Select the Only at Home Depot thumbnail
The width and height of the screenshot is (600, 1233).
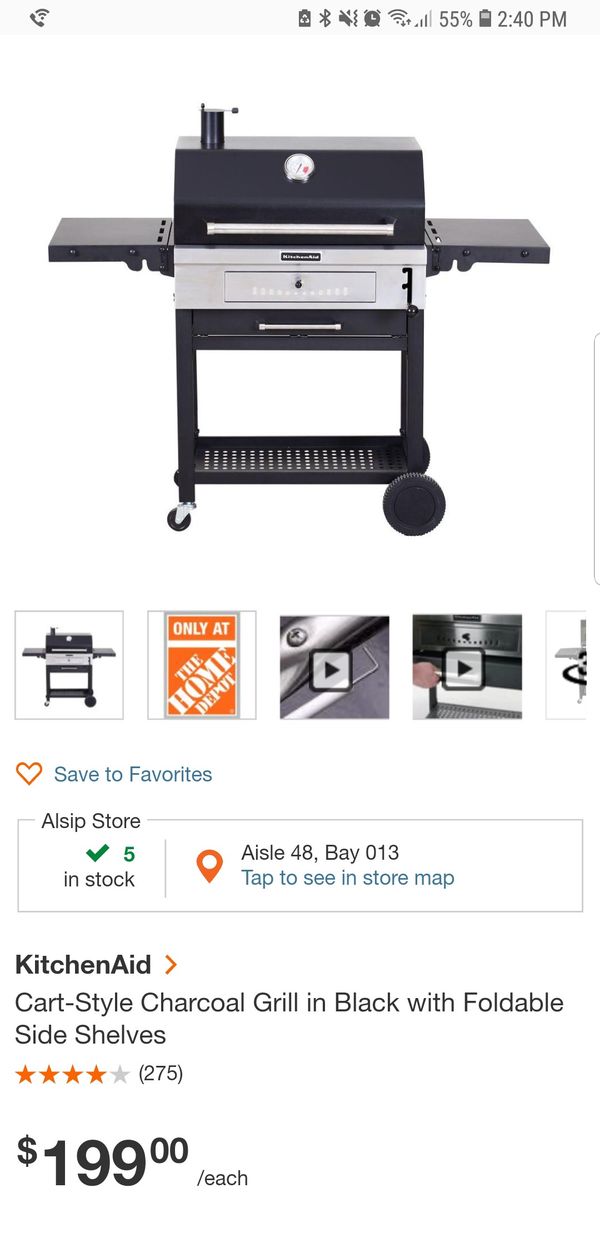(x=202, y=665)
